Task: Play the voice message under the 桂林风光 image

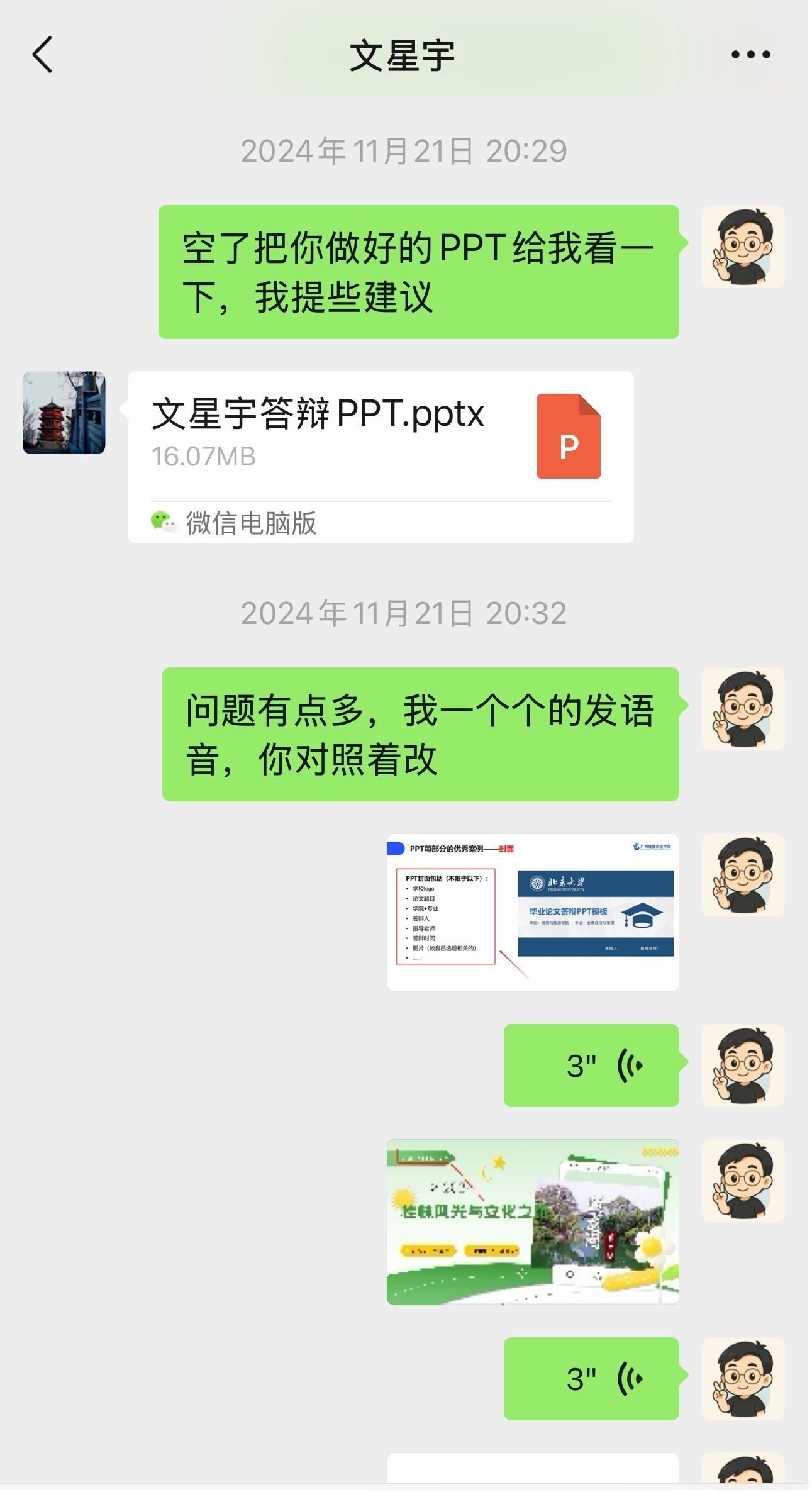Action: (x=591, y=1379)
